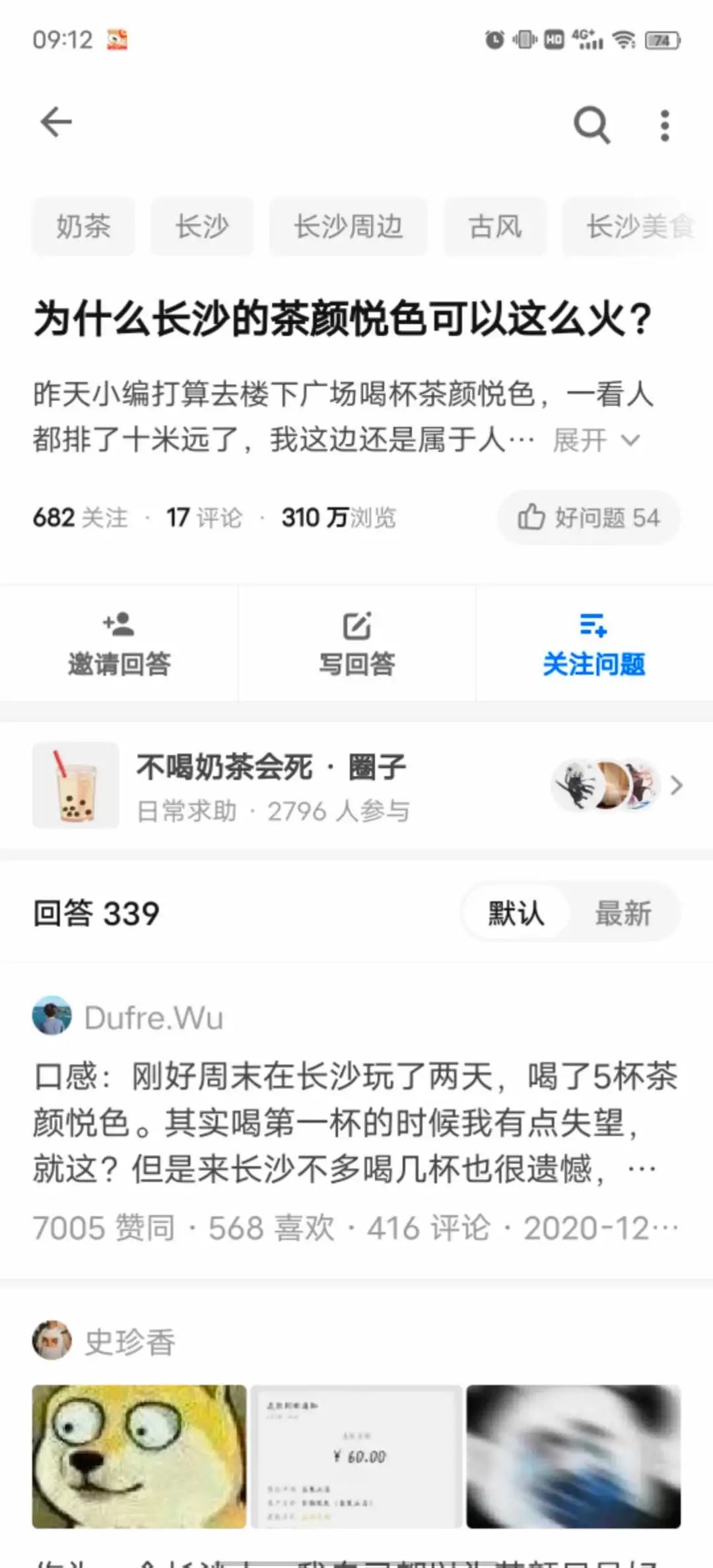Follow the question via 关注问题
Viewport: 713px width, 1568px height.
594,643
